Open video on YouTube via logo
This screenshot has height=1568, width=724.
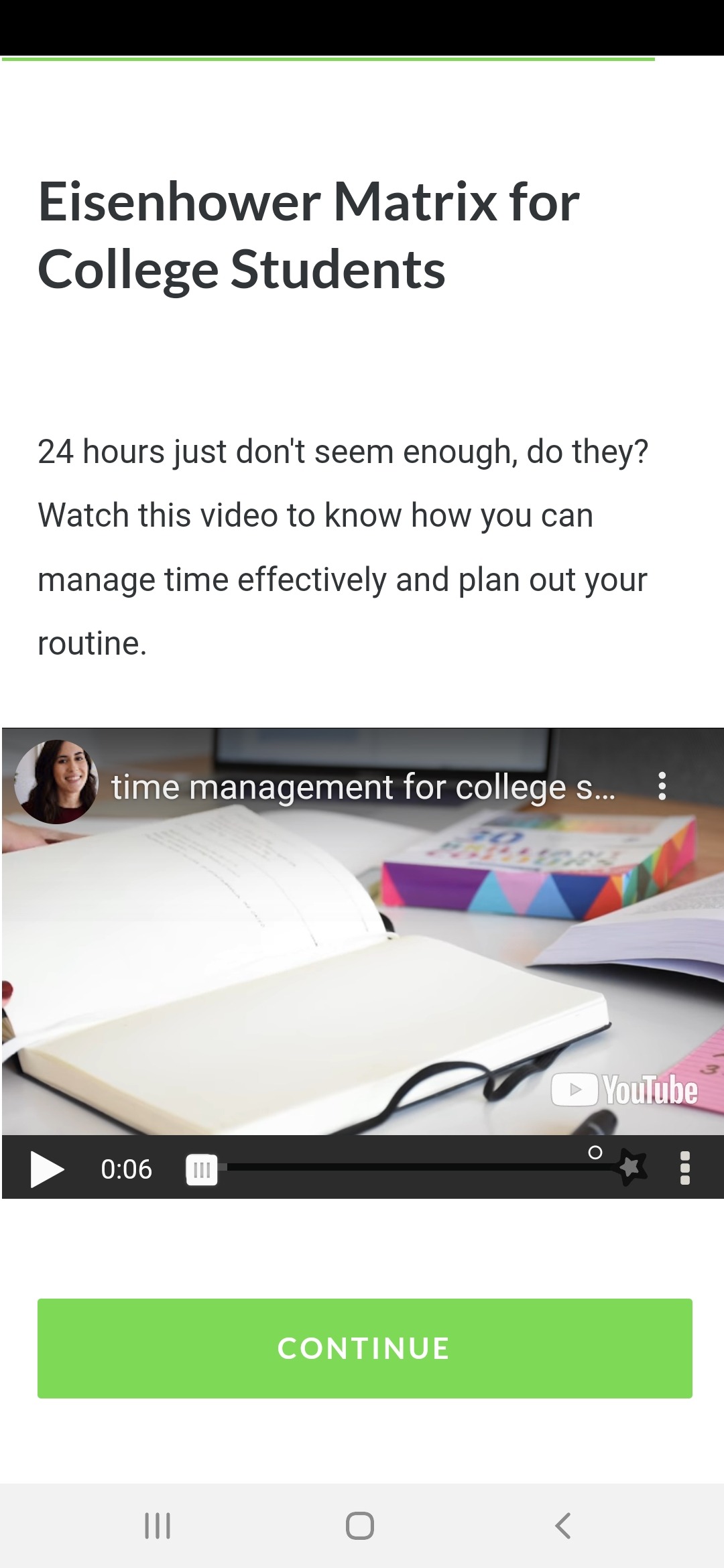tap(624, 1089)
